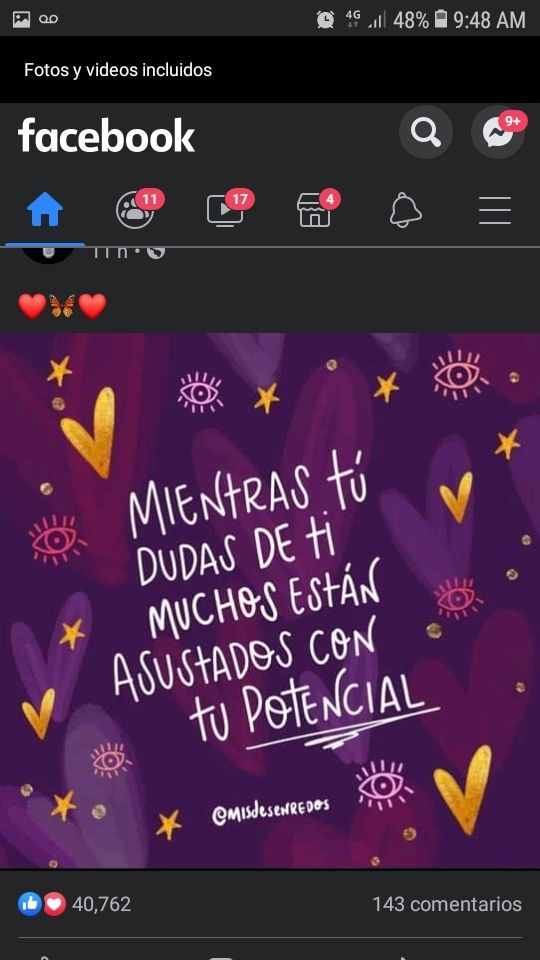Open the hamburger menu tab

point(495,211)
